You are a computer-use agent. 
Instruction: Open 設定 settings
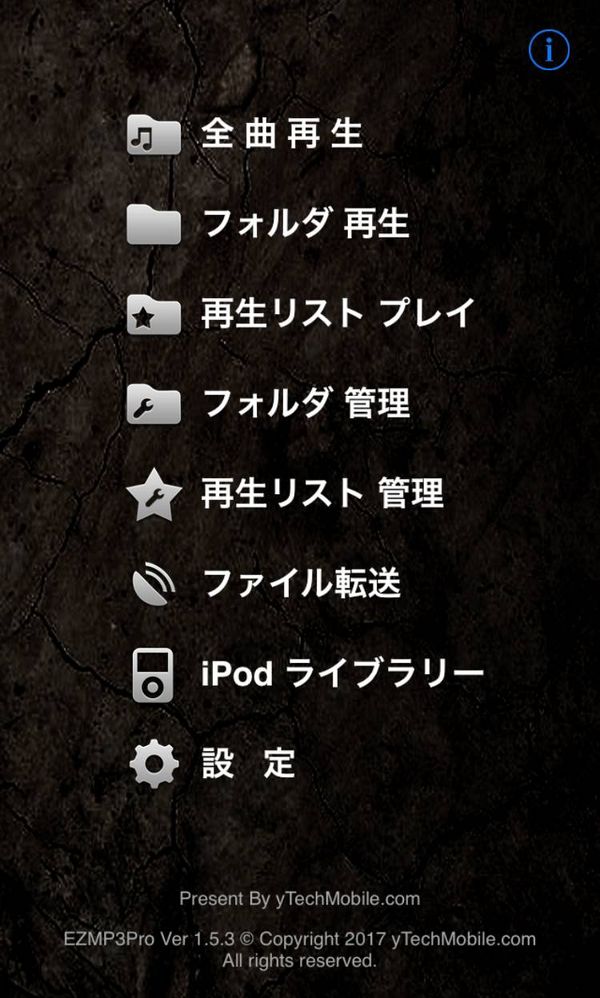tap(213, 764)
